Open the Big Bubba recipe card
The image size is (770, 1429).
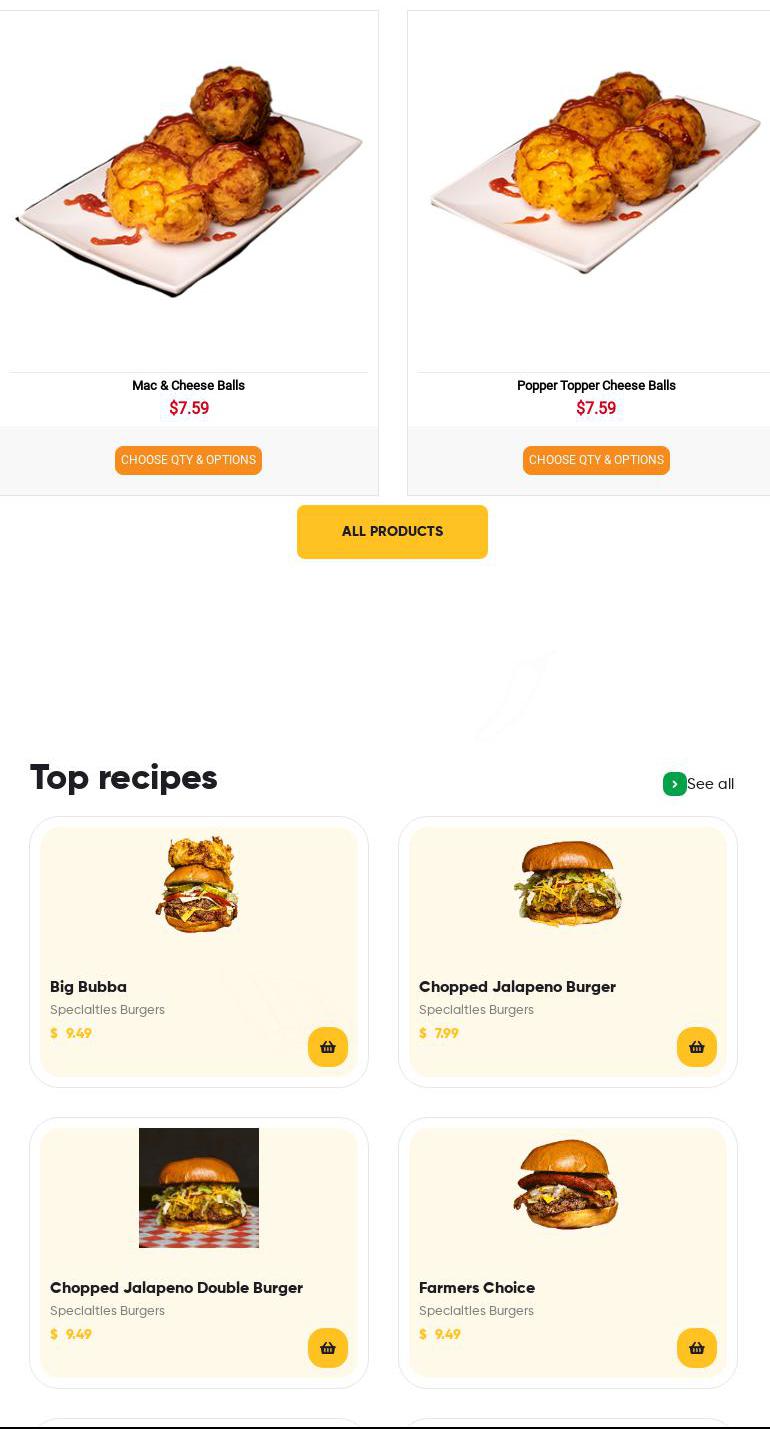click(88, 987)
